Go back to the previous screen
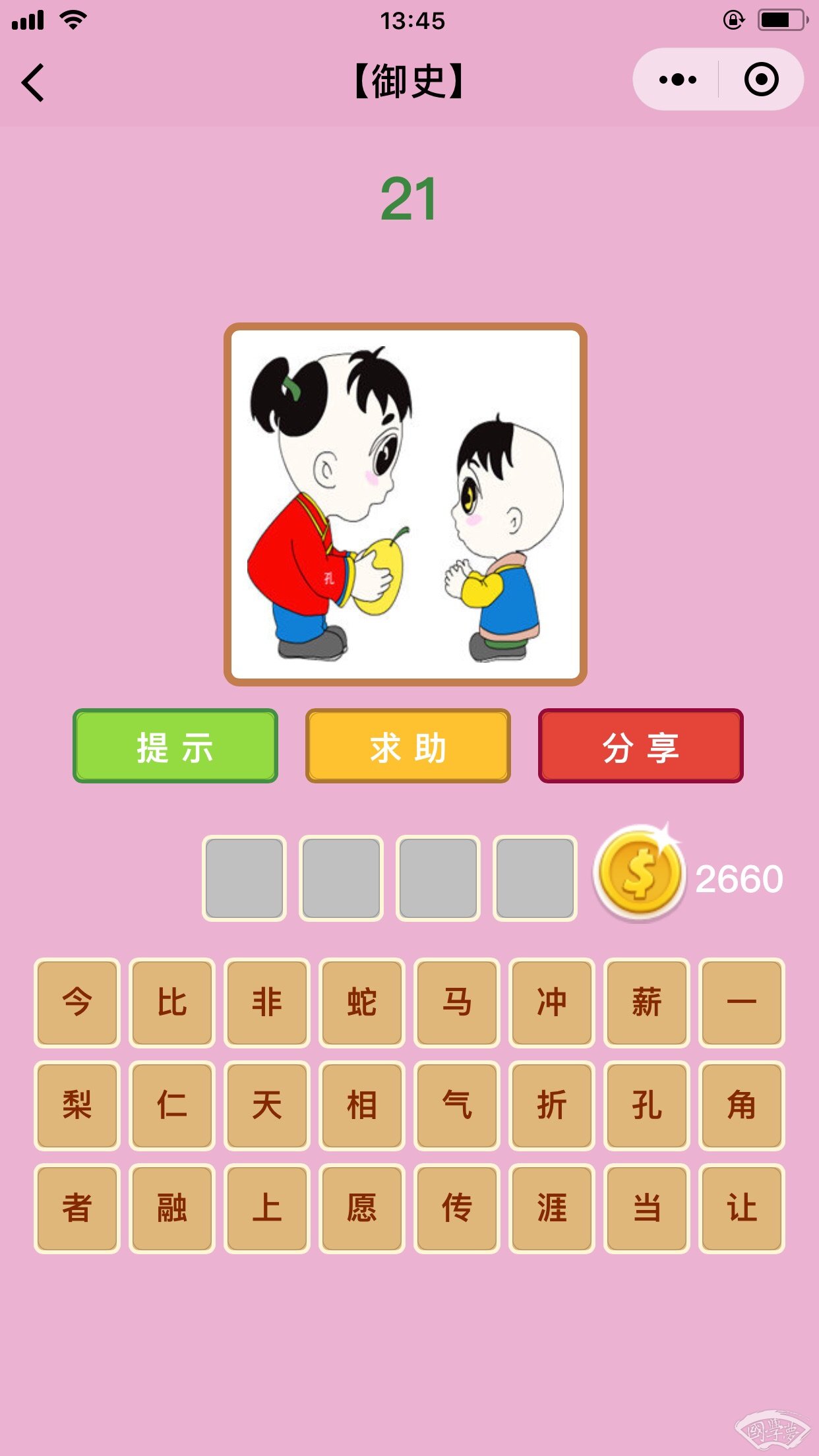 (x=33, y=82)
